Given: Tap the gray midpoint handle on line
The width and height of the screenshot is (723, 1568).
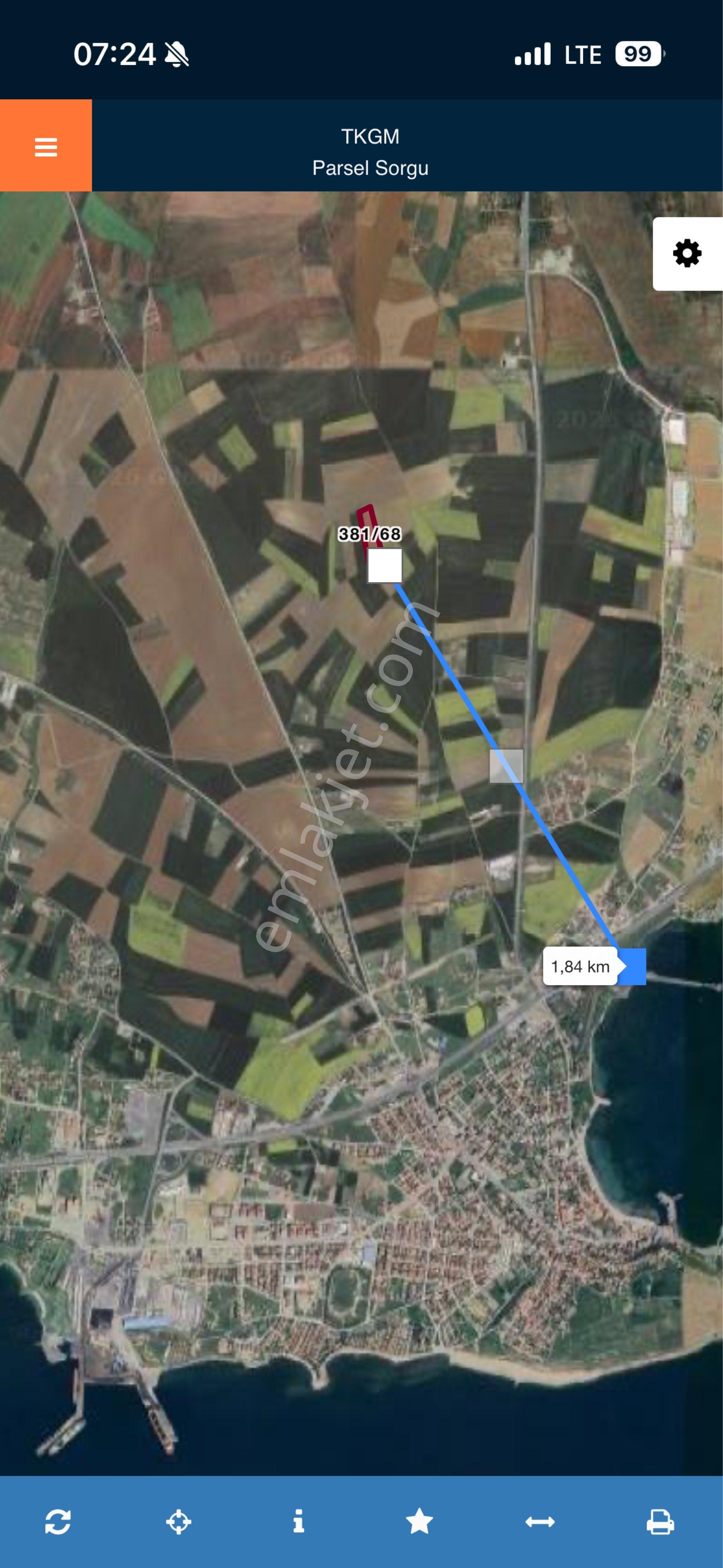Looking at the screenshot, I should (x=506, y=766).
